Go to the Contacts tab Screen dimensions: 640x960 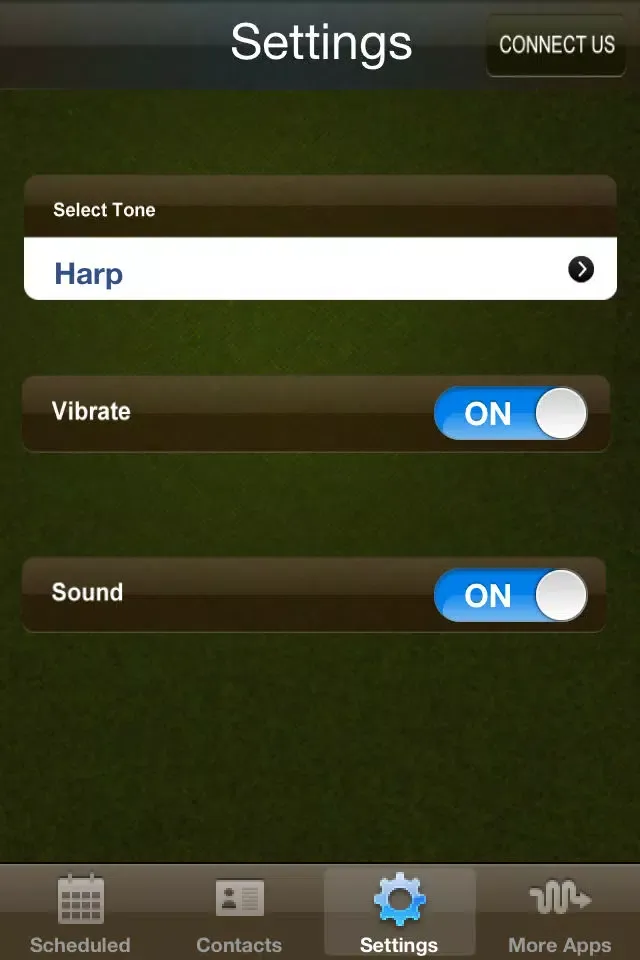(239, 913)
